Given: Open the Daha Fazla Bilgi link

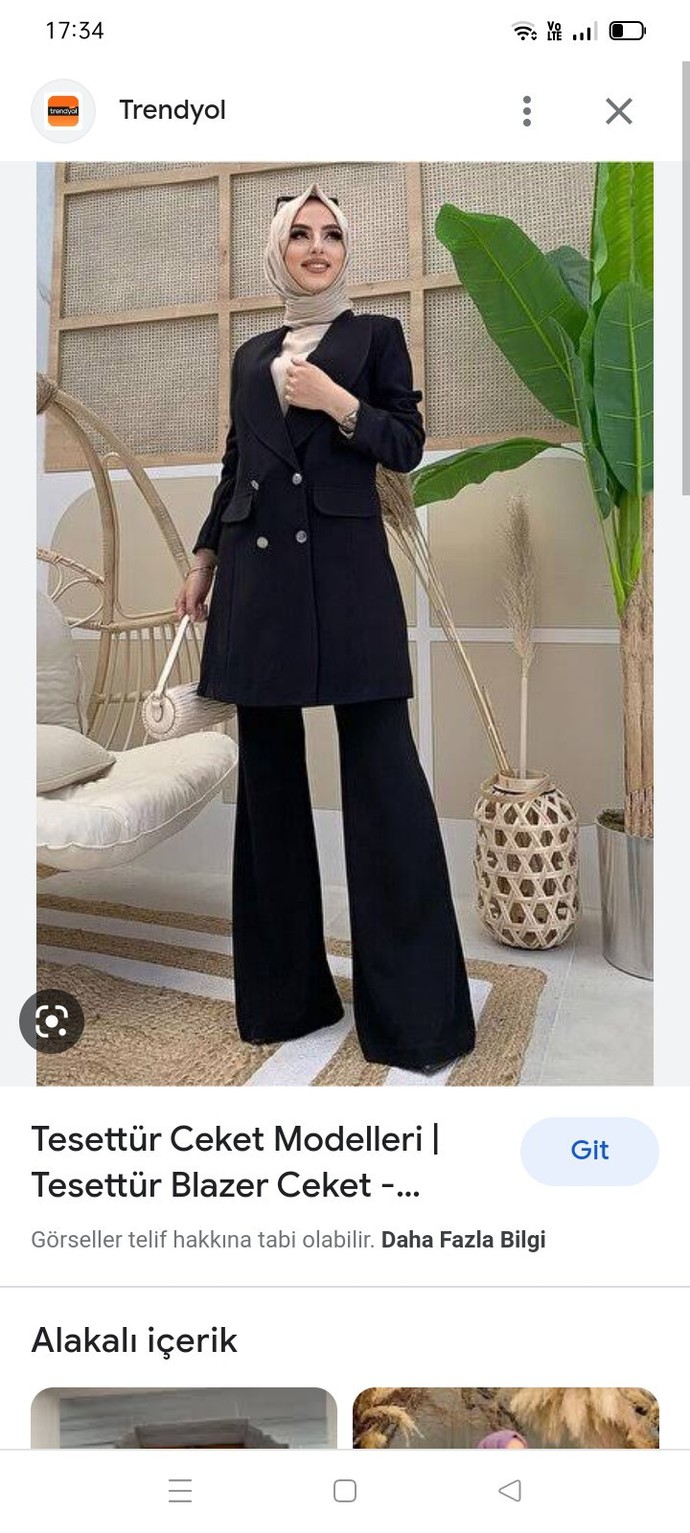Looking at the screenshot, I should tap(463, 1240).
